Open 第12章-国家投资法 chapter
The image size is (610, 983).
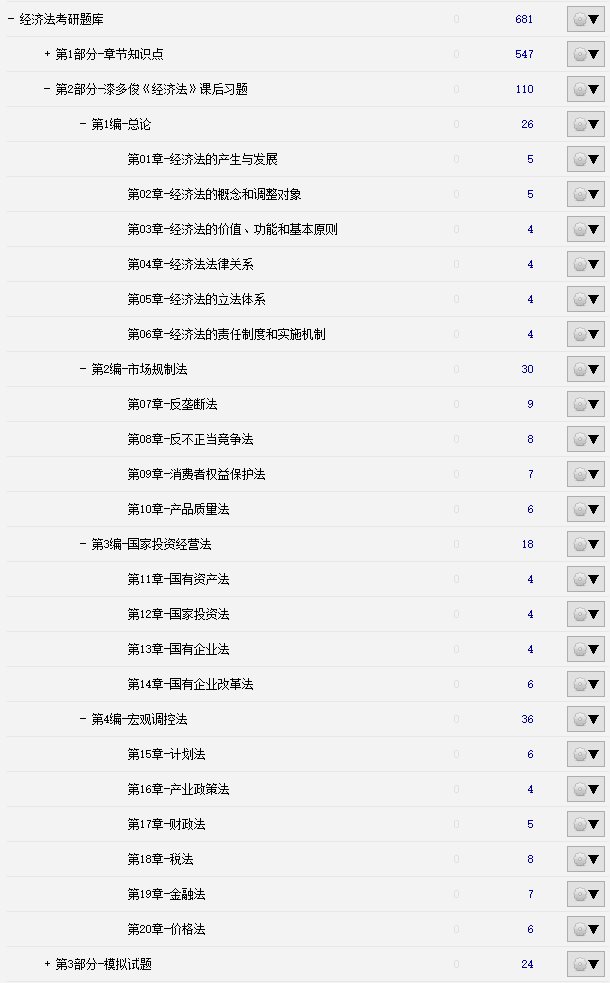tap(179, 614)
